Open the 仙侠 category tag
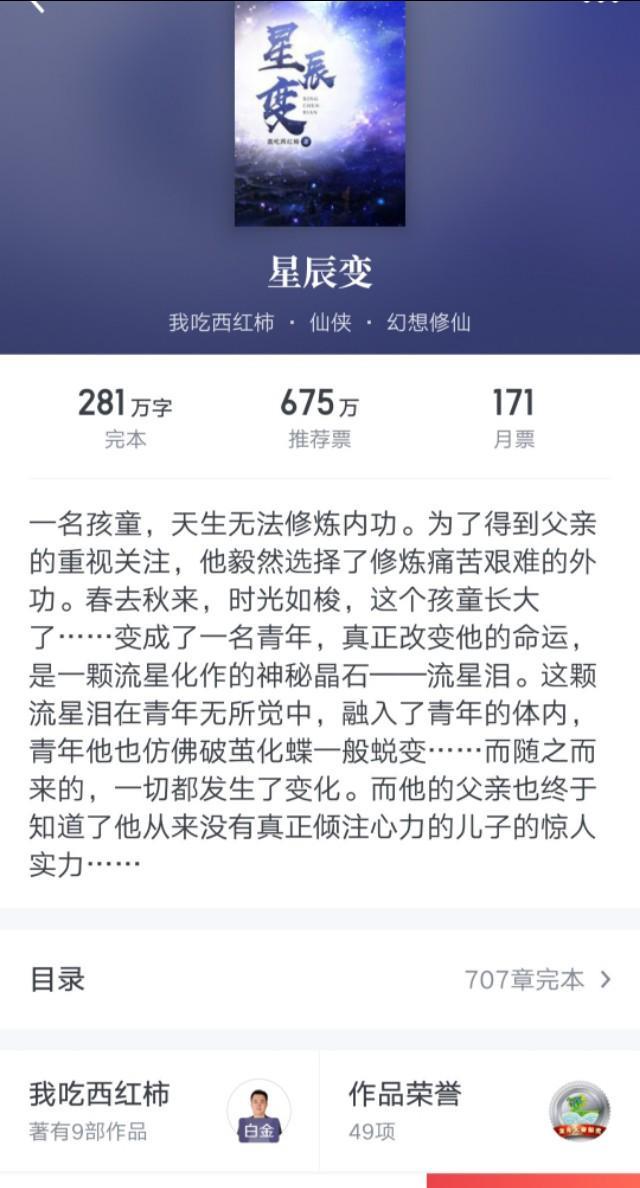This screenshot has width=640, height=1188. [x=330, y=323]
